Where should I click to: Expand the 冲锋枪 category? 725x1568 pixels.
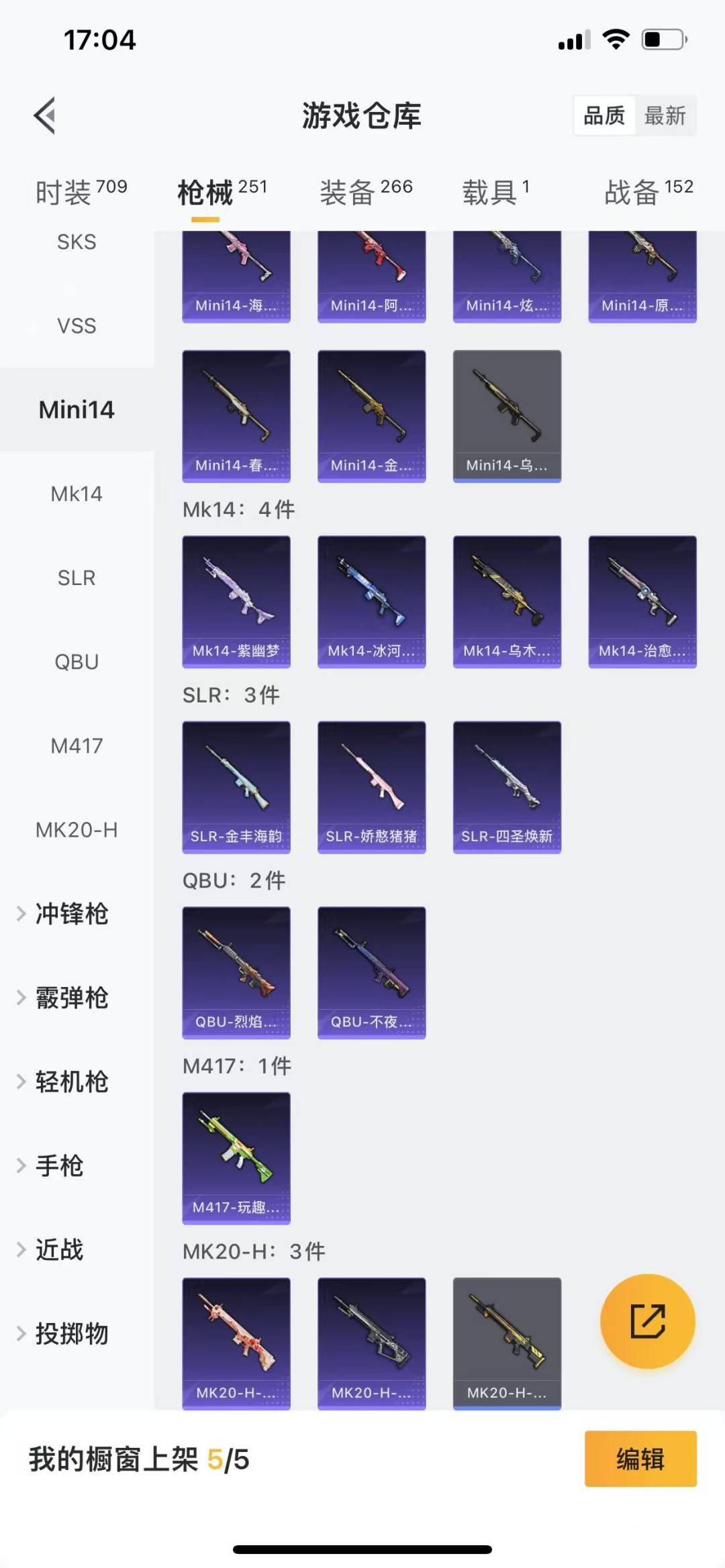tap(71, 914)
